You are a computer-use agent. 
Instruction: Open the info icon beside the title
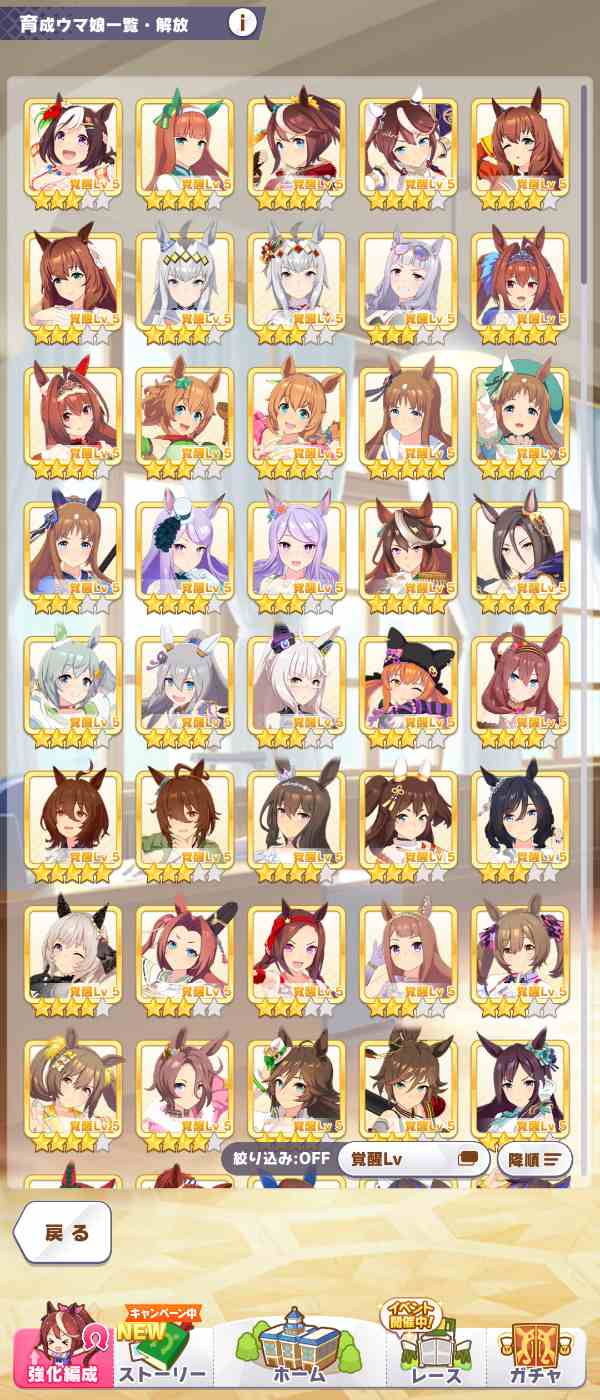pos(242,23)
